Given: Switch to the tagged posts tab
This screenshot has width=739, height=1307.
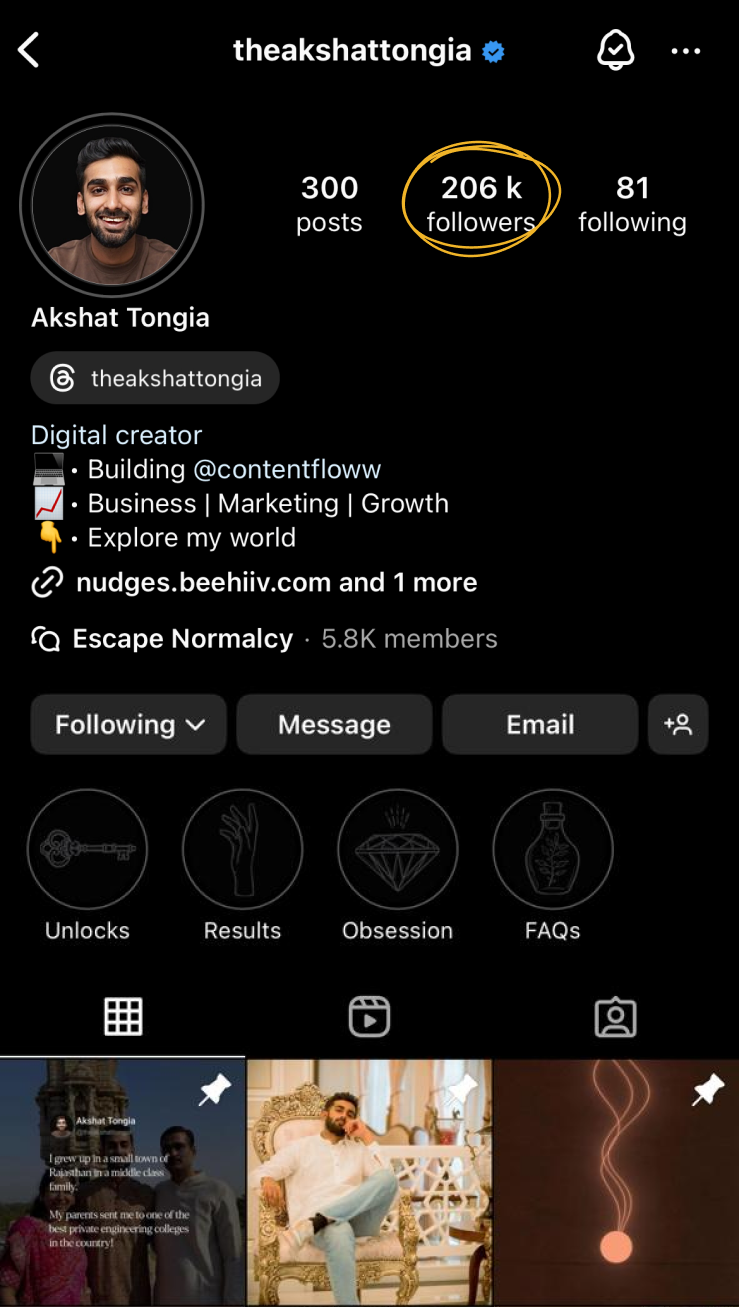Looking at the screenshot, I should pyautogui.click(x=615, y=1017).
